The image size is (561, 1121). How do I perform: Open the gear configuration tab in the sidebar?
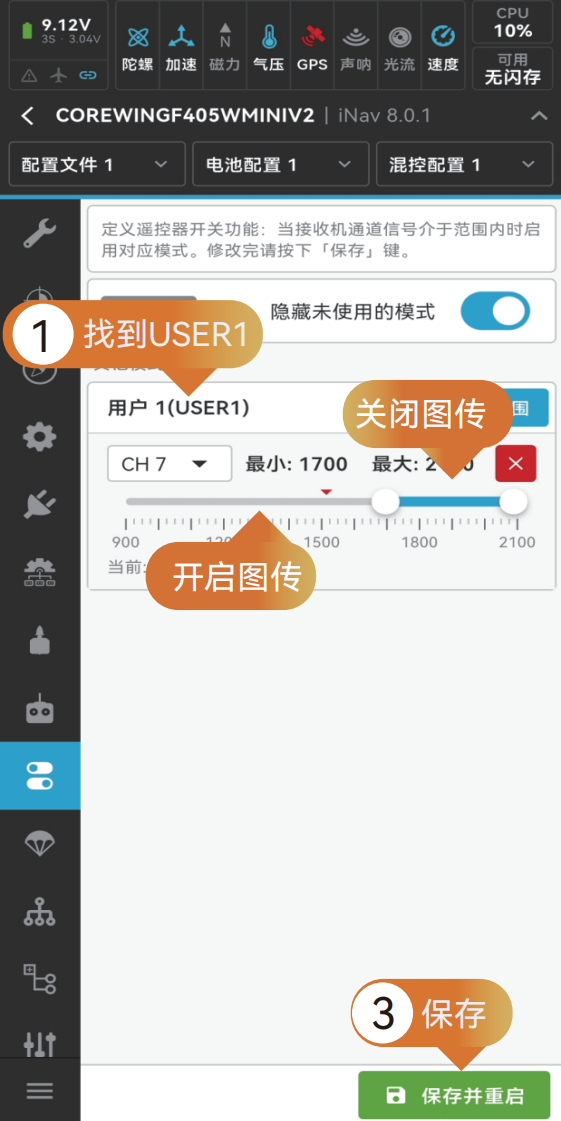[x=40, y=436]
